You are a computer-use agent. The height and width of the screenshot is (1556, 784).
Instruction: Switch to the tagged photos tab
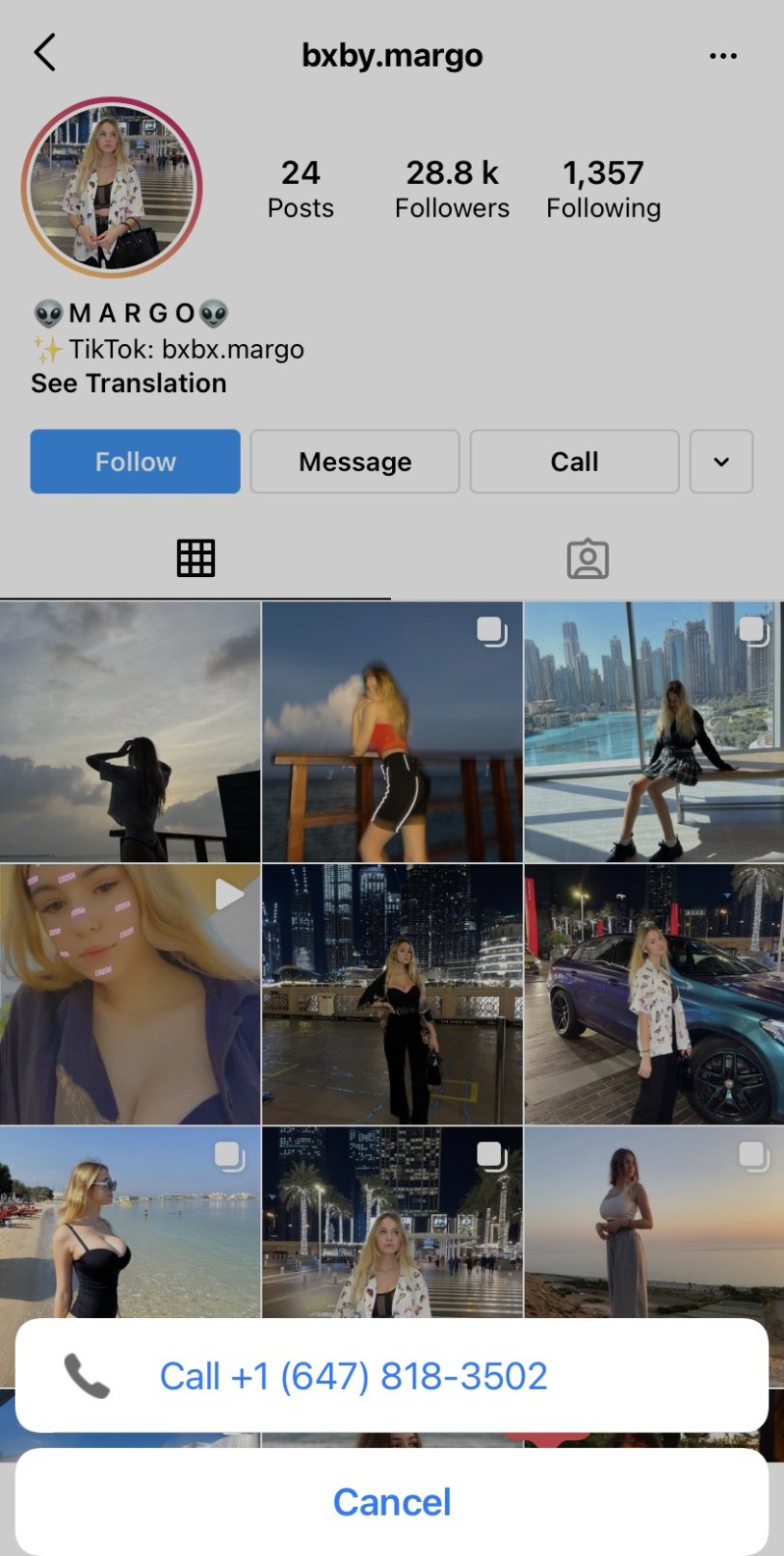point(588,558)
